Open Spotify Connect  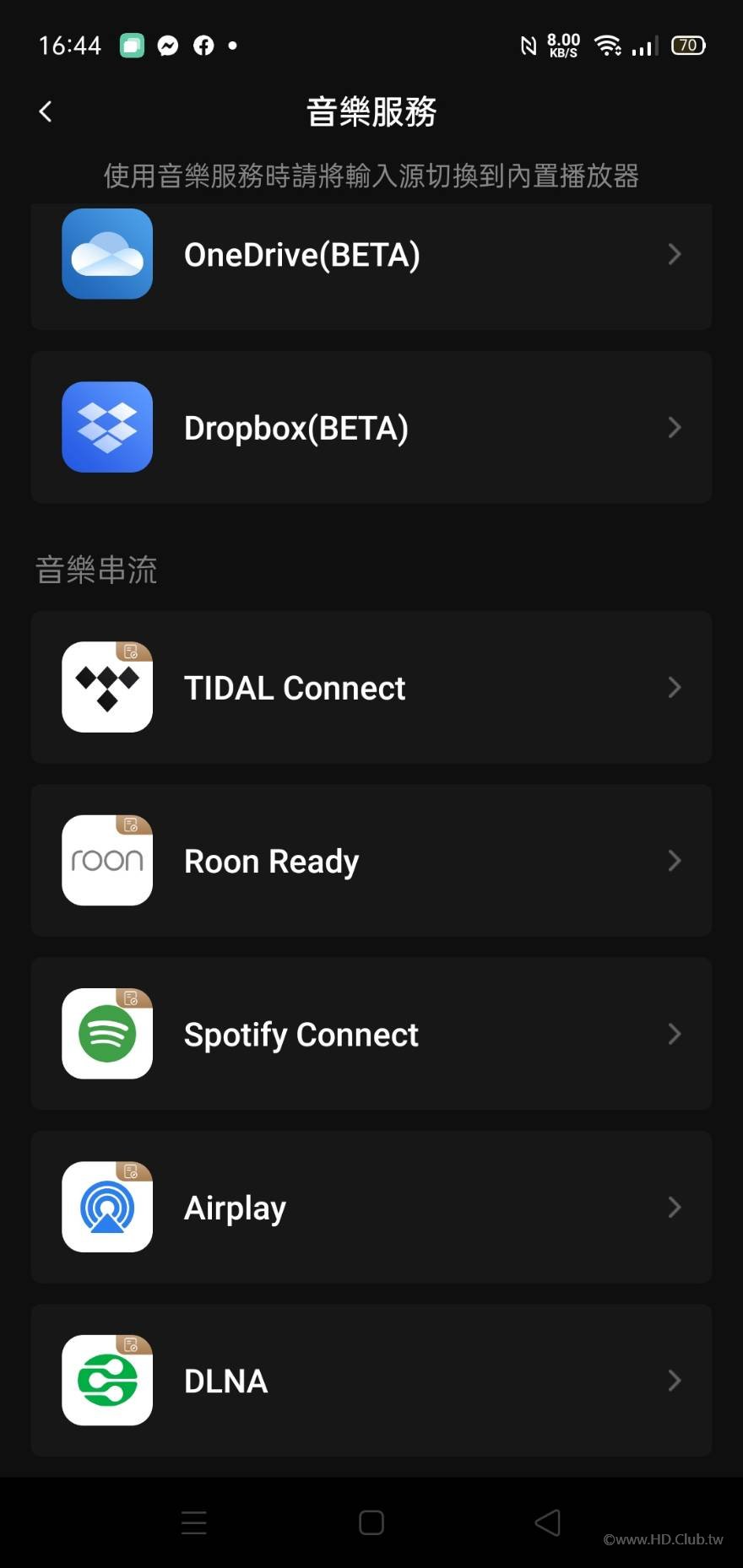[x=371, y=1034]
